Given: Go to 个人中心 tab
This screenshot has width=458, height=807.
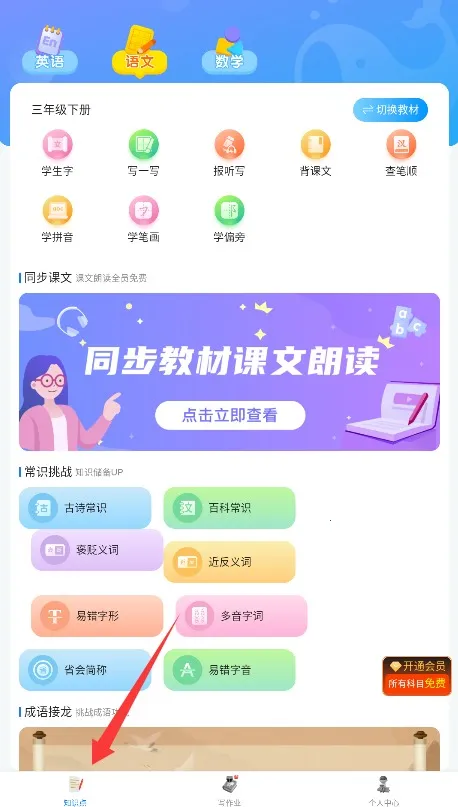Looking at the screenshot, I should [382, 791].
